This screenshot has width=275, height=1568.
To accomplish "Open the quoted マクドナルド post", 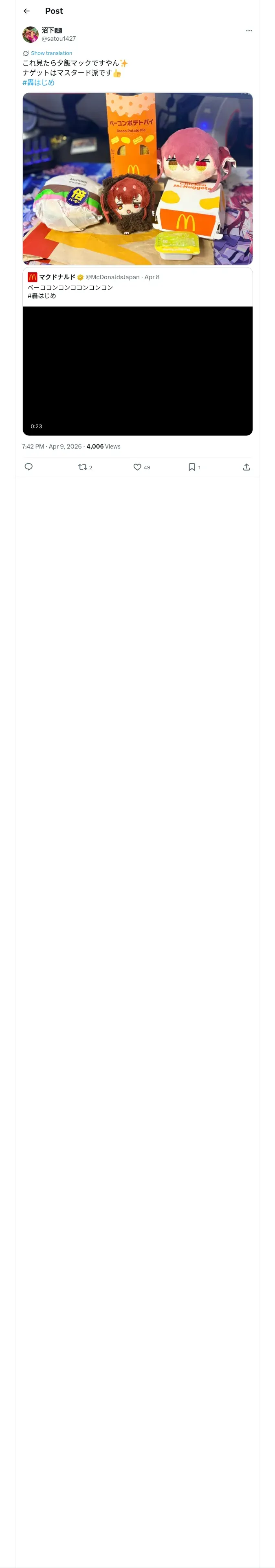I will 137,287.
